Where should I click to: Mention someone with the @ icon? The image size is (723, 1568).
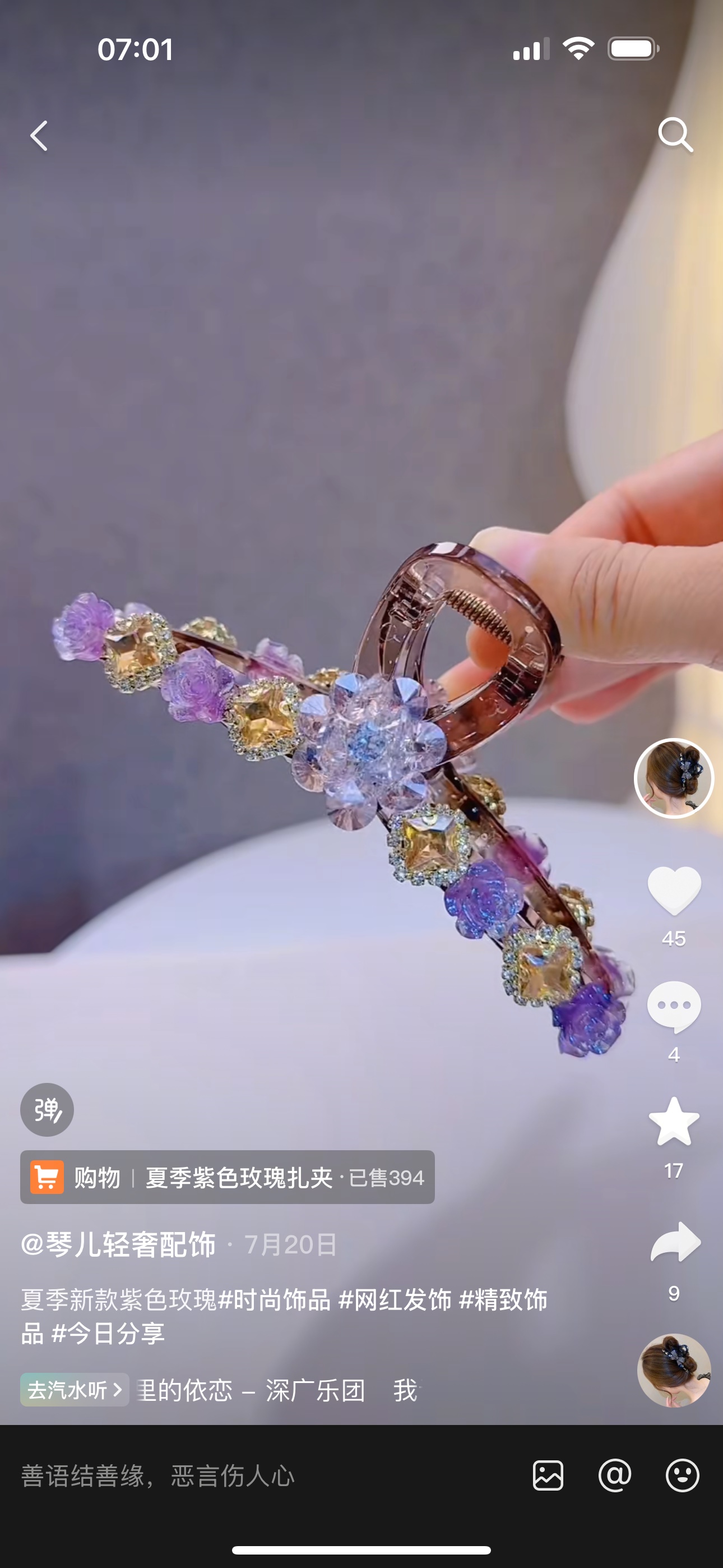tap(615, 1475)
